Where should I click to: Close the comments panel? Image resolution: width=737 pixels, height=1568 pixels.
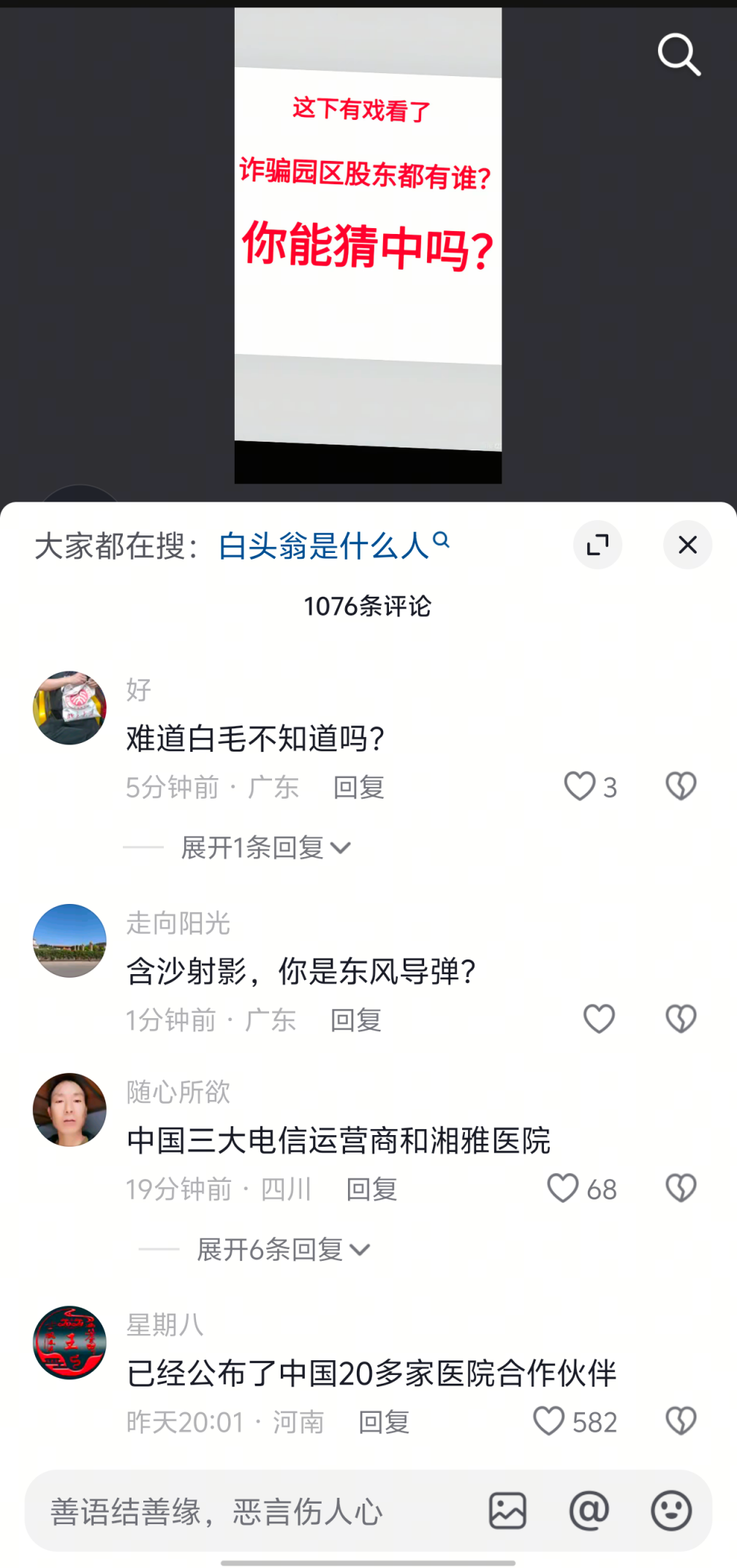click(x=687, y=545)
